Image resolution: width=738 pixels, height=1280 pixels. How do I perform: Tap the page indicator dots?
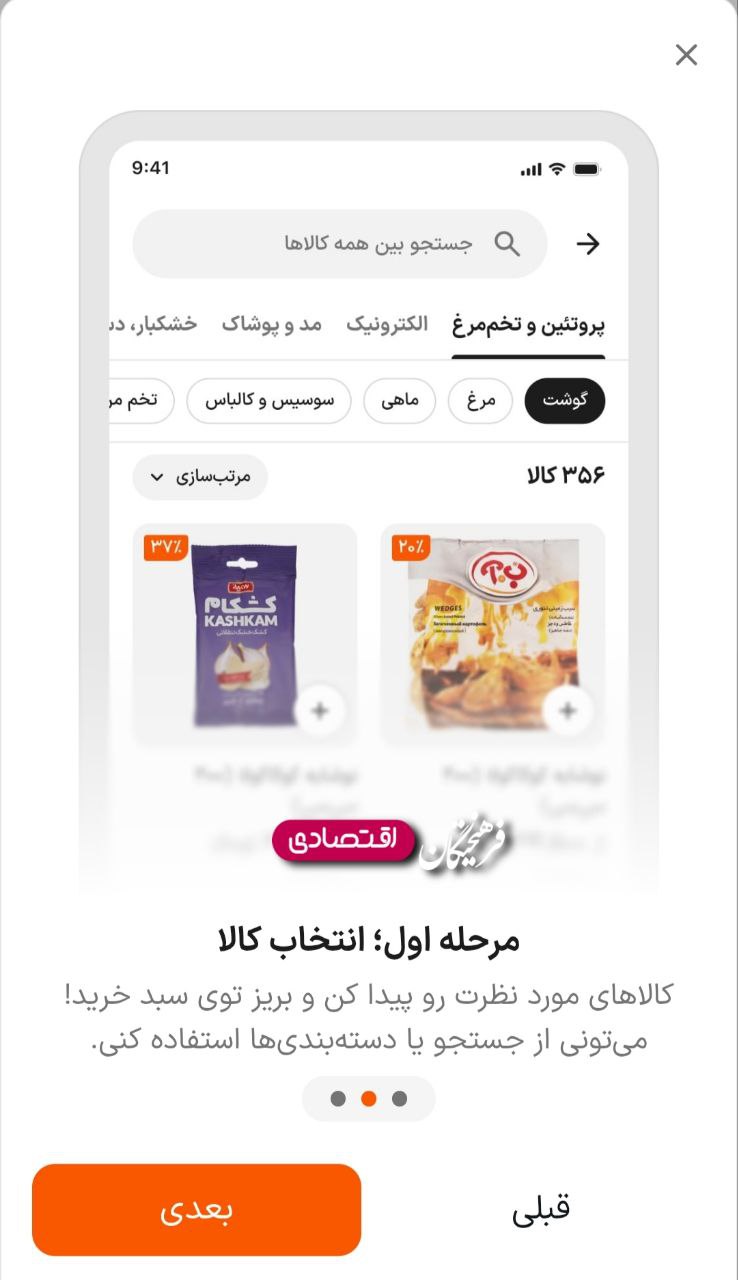point(369,1099)
